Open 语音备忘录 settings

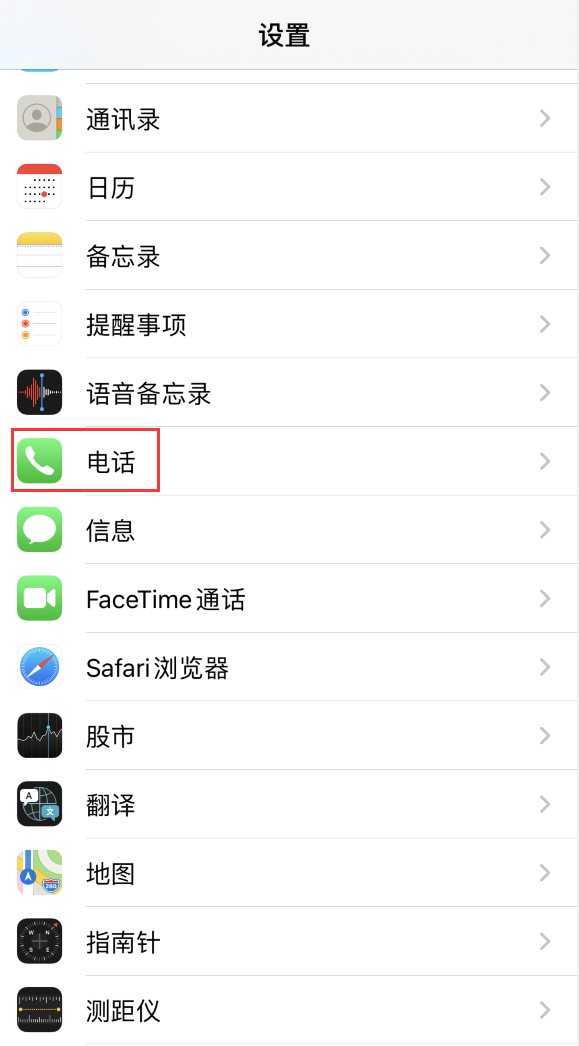(x=290, y=393)
